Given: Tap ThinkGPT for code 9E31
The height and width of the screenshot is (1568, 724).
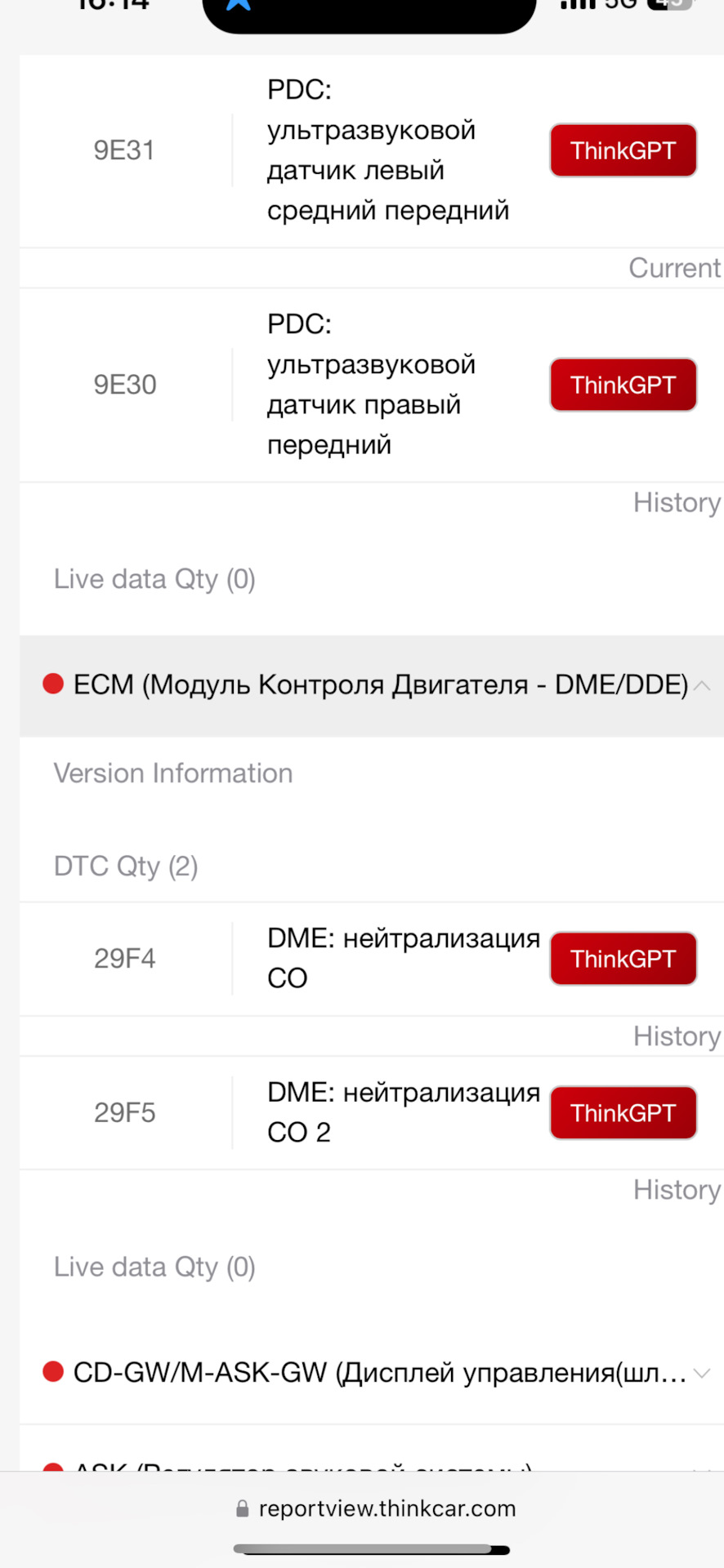Looking at the screenshot, I should (x=623, y=151).
